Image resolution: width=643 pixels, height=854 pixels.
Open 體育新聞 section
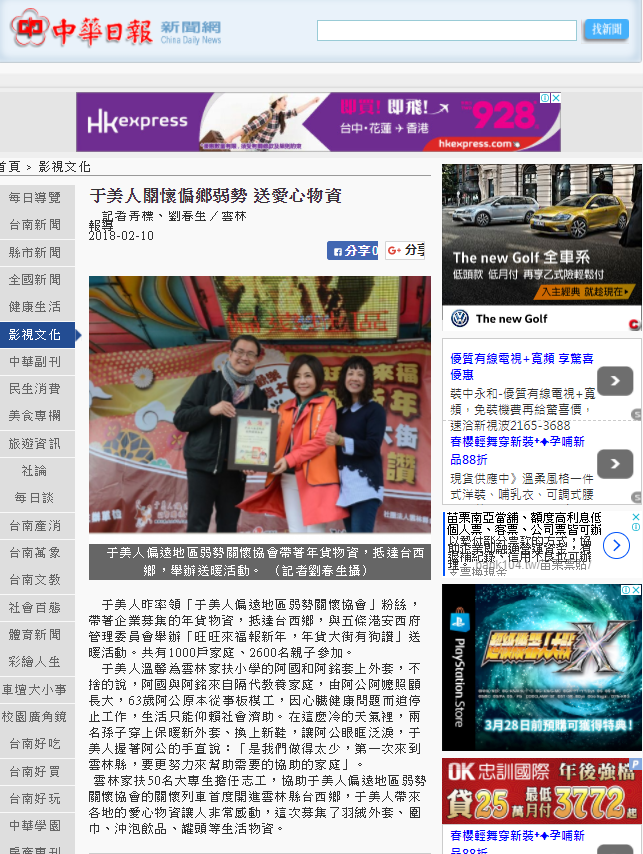pos(35,635)
